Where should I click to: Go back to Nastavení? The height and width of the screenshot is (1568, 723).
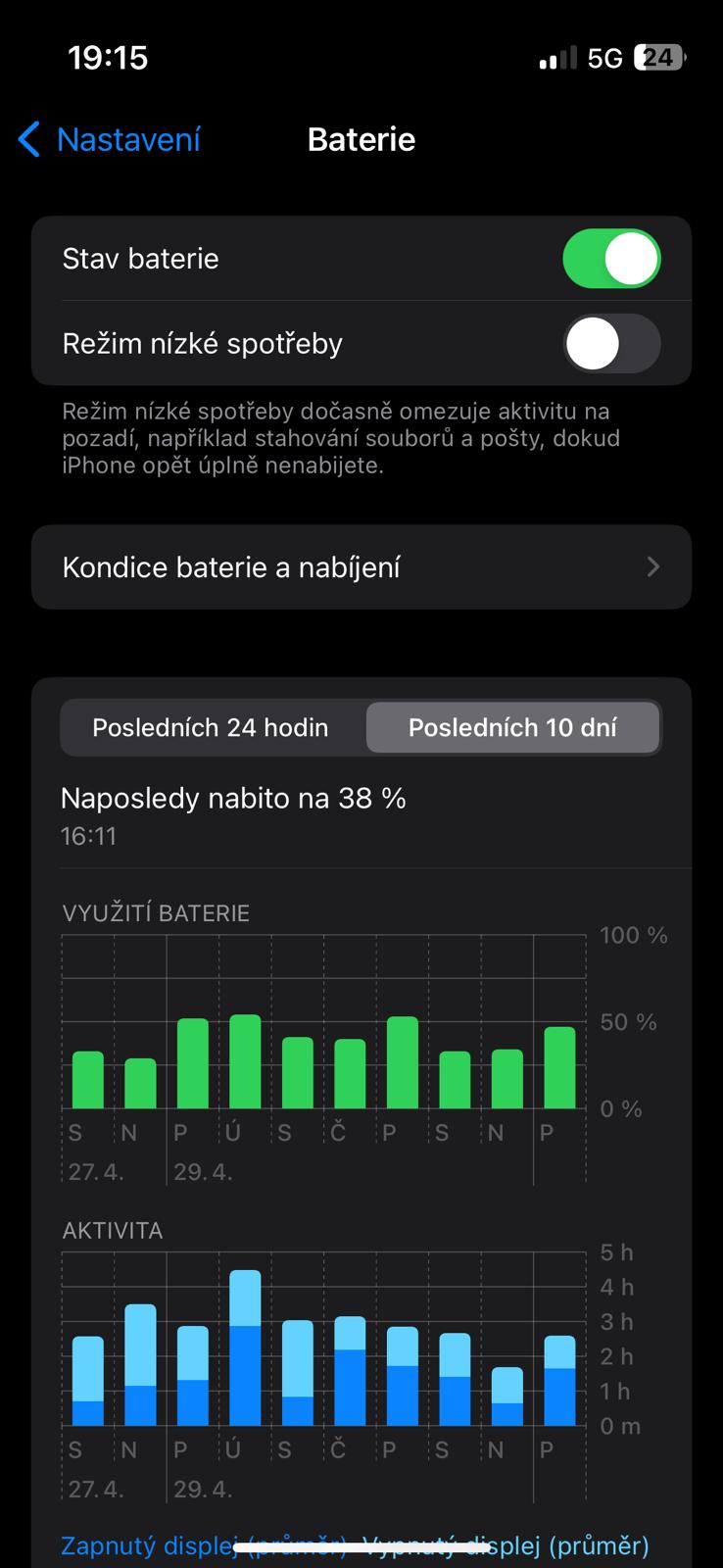tap(109, 140)
